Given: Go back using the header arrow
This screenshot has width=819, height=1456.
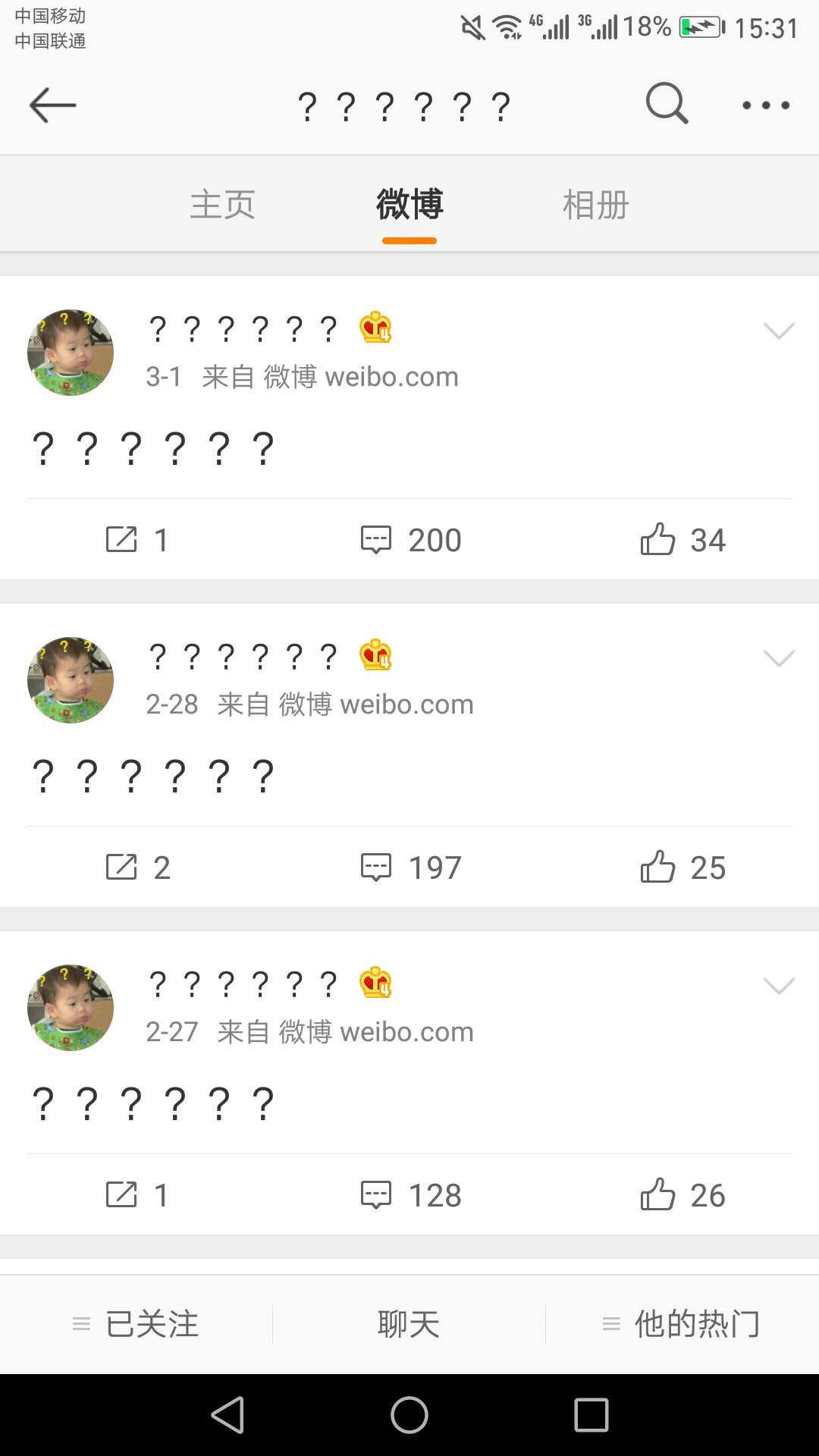Looking at the screenshot, I should [53, 105].
